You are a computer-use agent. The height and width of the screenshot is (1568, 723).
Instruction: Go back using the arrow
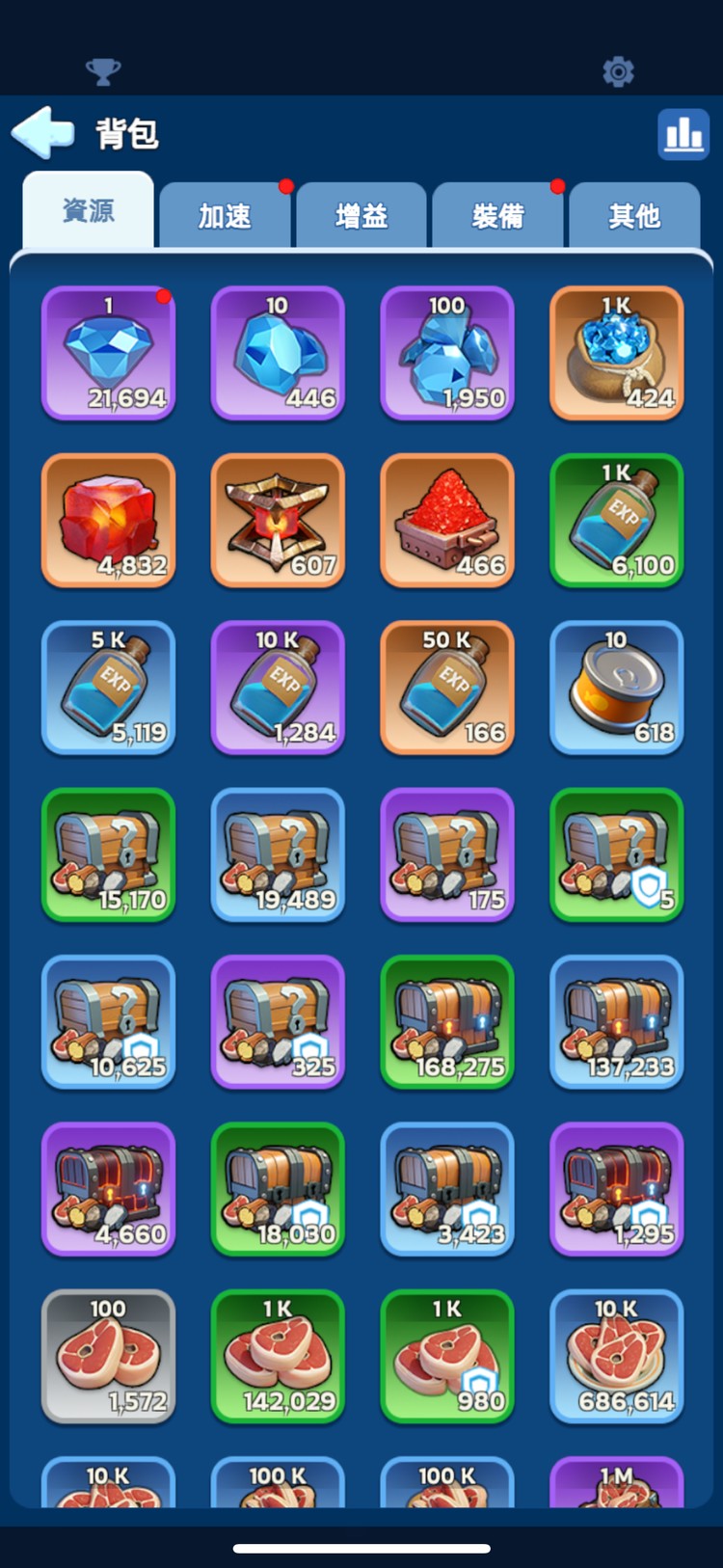[42, 132]
